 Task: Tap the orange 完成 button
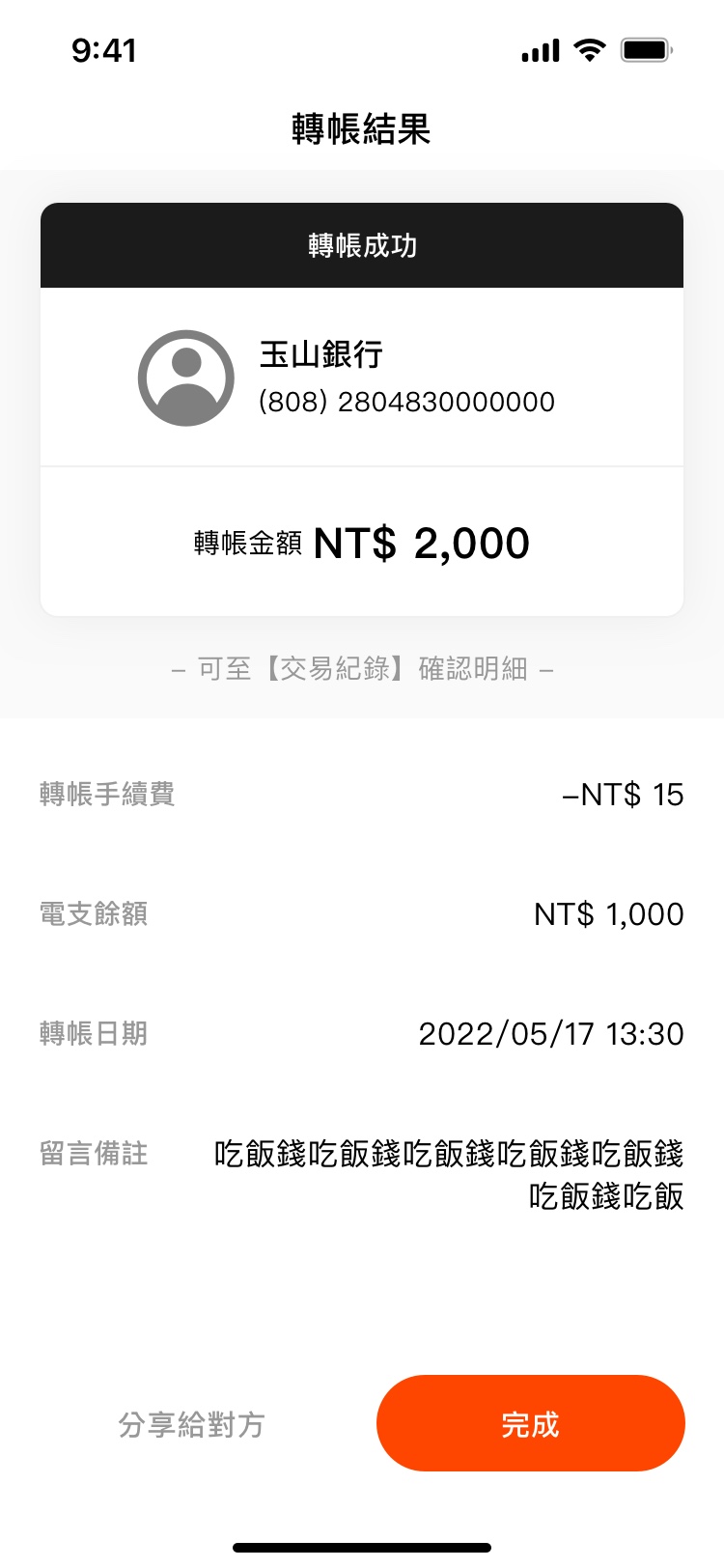pyautogui.click(x=530, y=1423)
